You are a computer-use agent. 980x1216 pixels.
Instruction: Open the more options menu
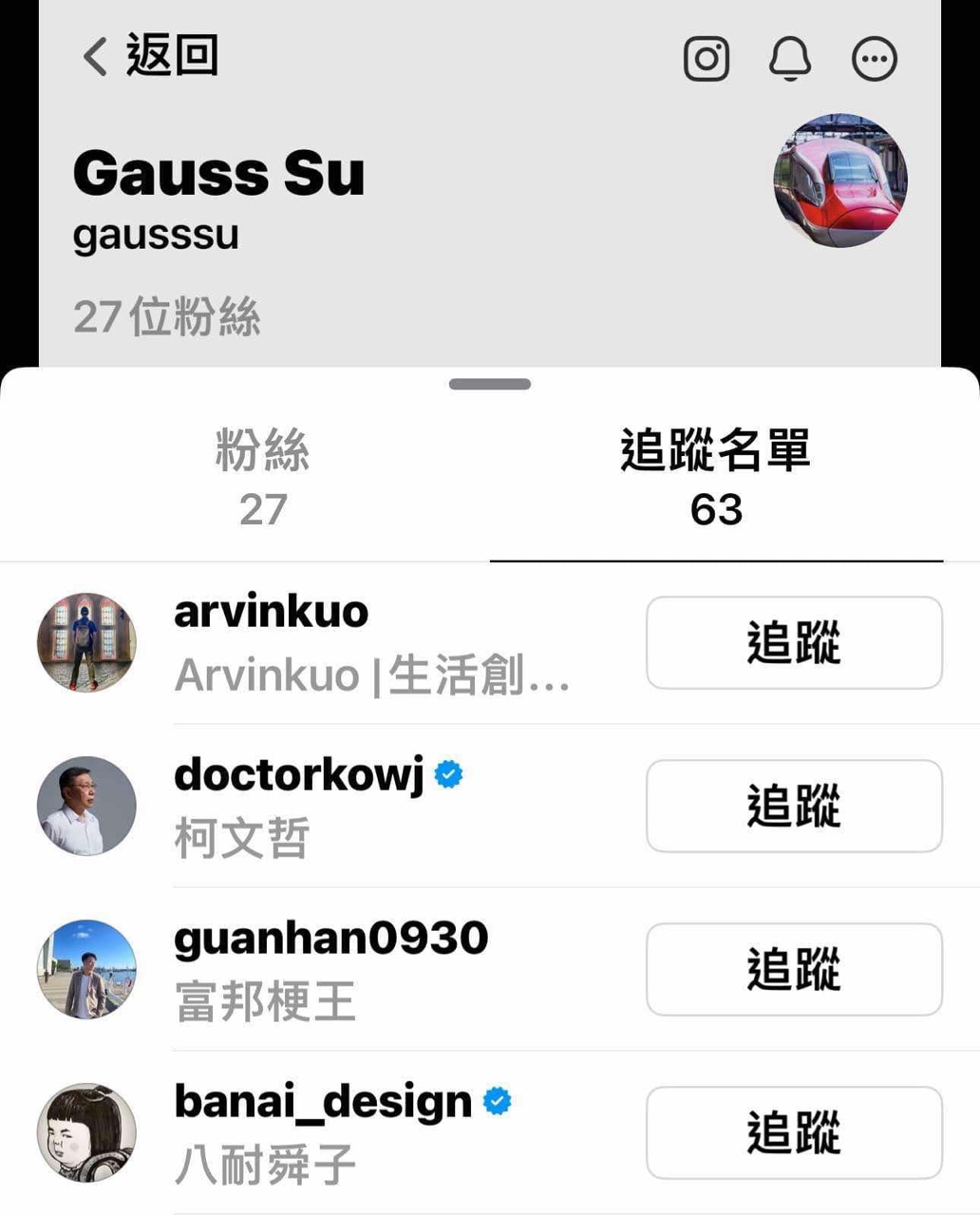click(x=874, y=59)
